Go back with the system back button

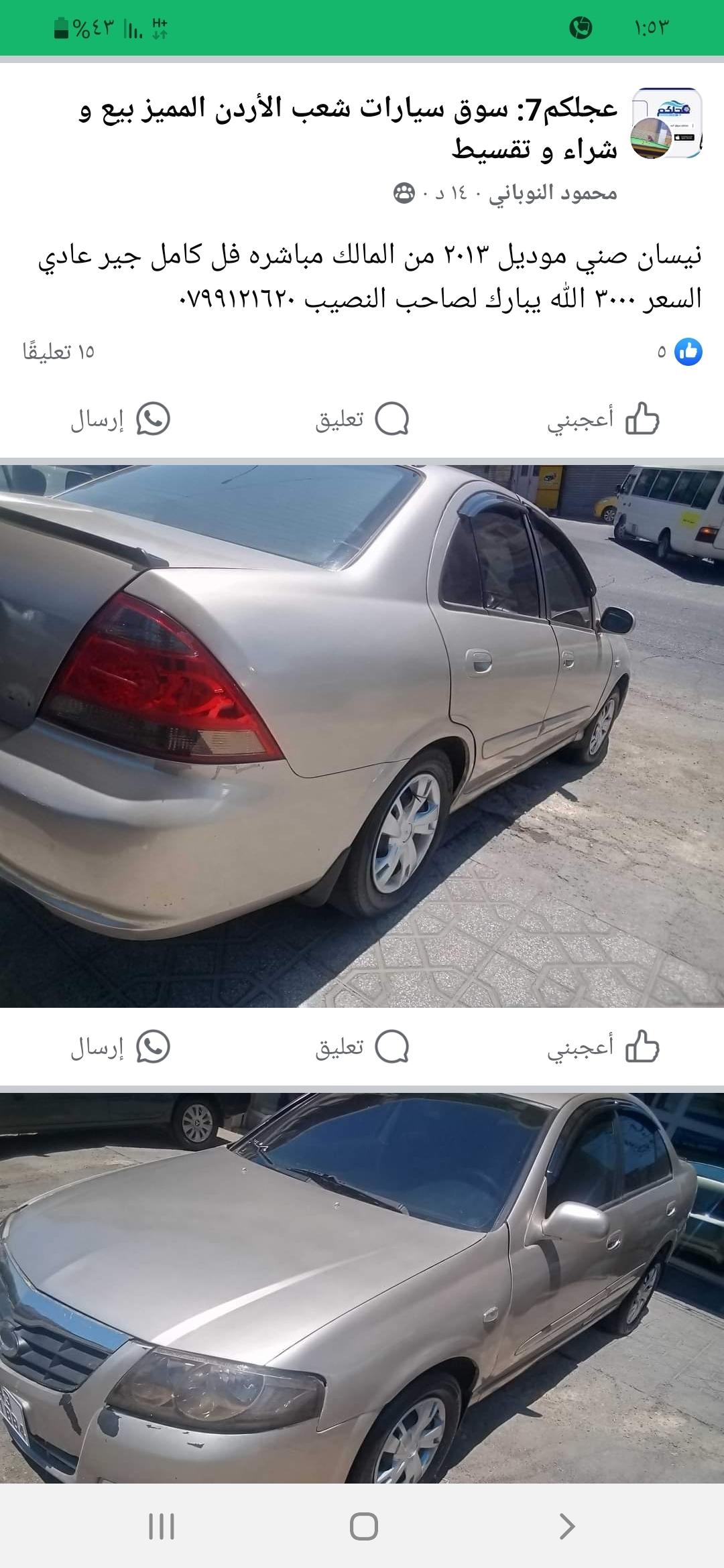pos(567,1526)
